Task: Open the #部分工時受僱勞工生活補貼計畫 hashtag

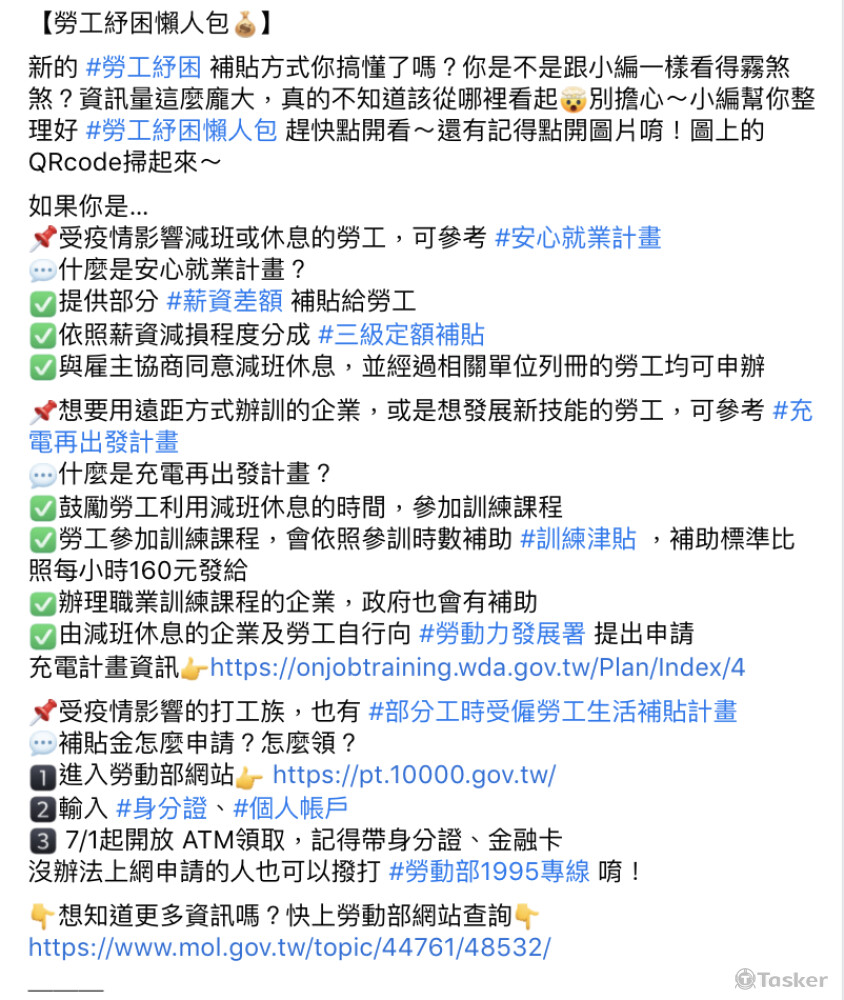Action: (x=552, y=711)
